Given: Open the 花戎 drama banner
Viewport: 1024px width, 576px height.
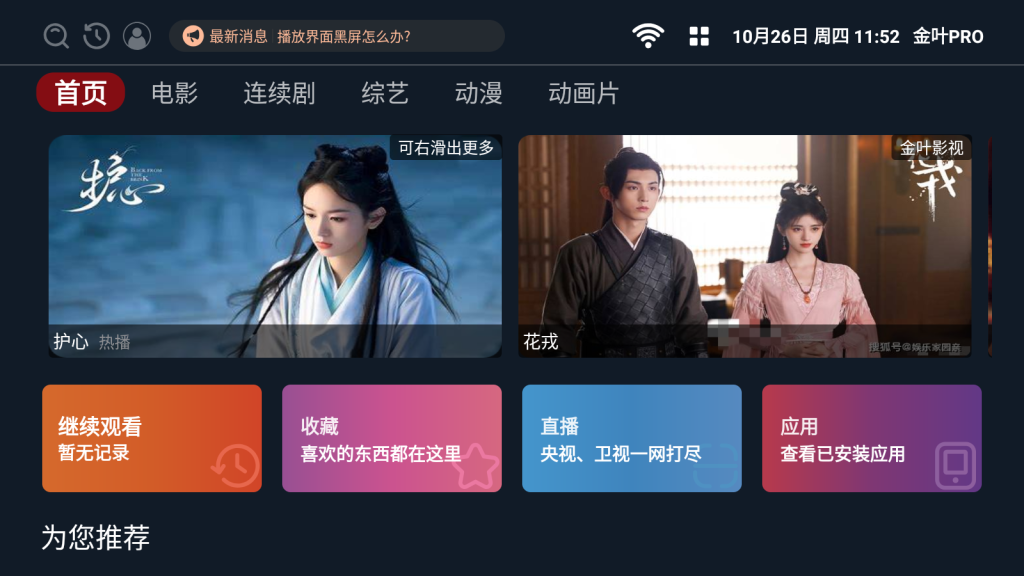Looking at the screenshot, I should coord(744,246).
